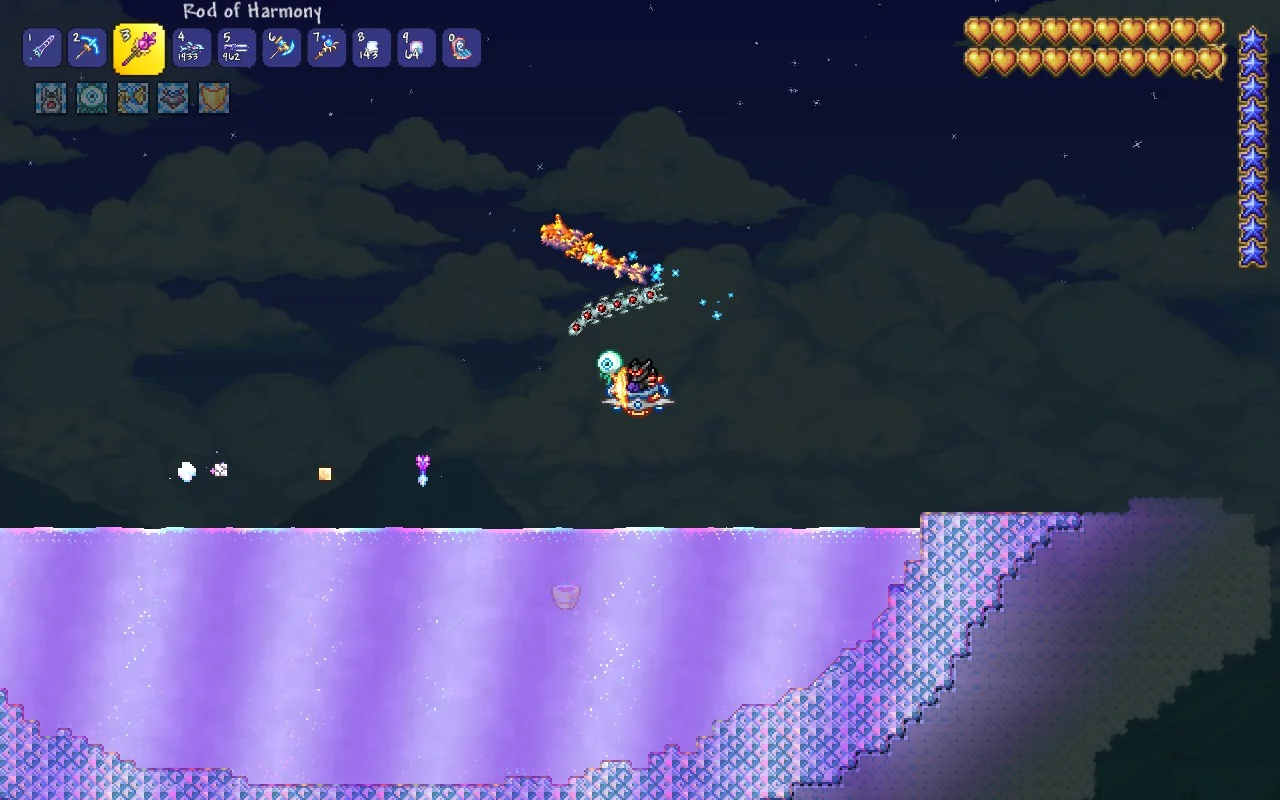
Task: Tap the Rod of Harmony in slot 3
Action: point(139,49)
